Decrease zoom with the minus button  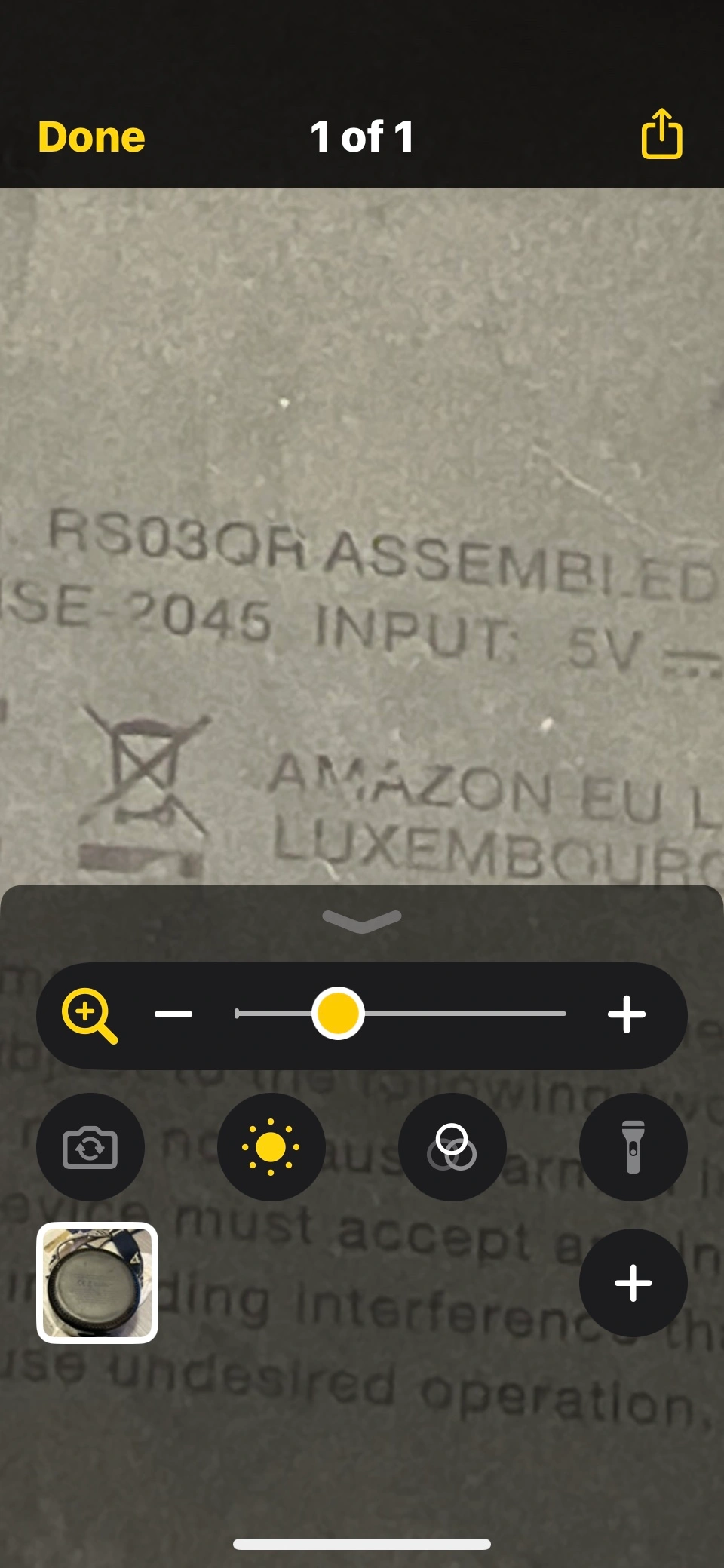[173, 1014]
